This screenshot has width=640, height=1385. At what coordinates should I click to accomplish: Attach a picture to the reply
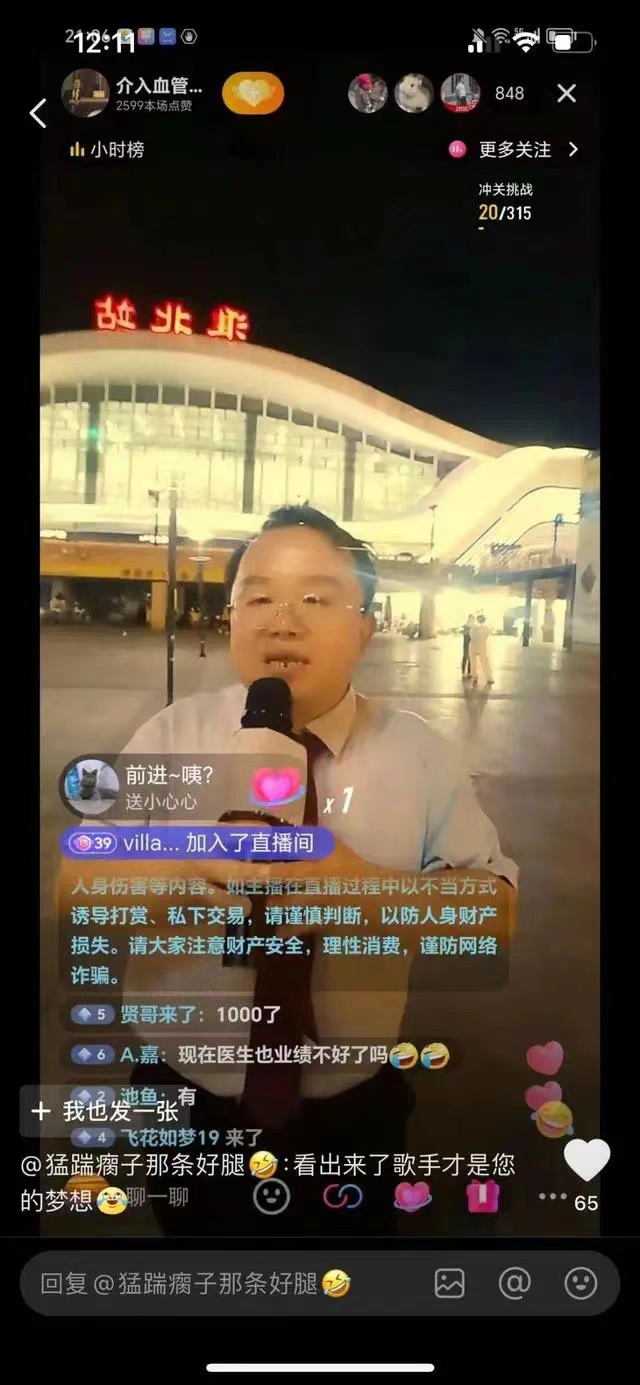(449, 1283)
